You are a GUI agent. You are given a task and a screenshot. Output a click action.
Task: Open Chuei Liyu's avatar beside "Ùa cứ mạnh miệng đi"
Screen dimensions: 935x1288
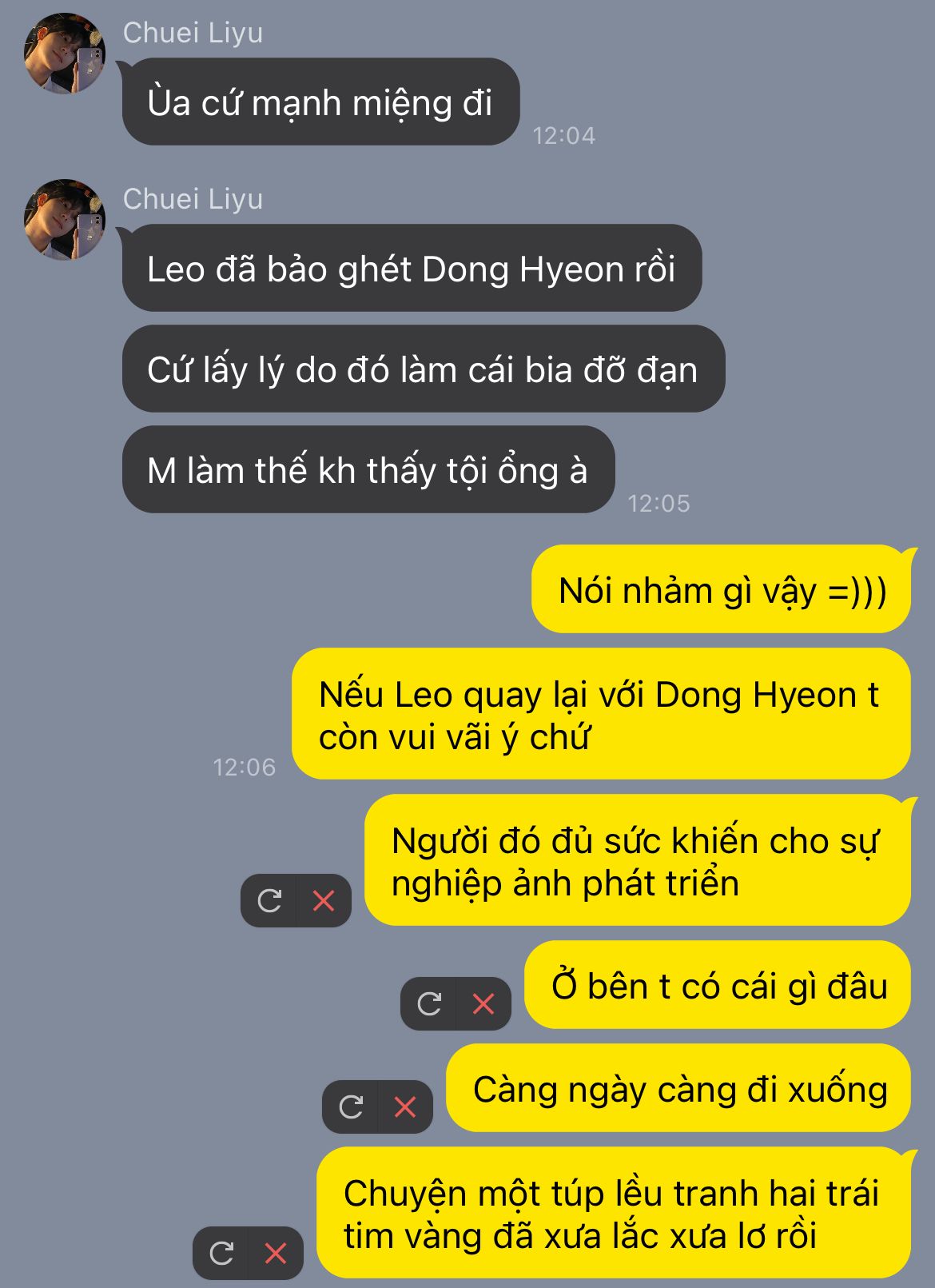(64, 54)
